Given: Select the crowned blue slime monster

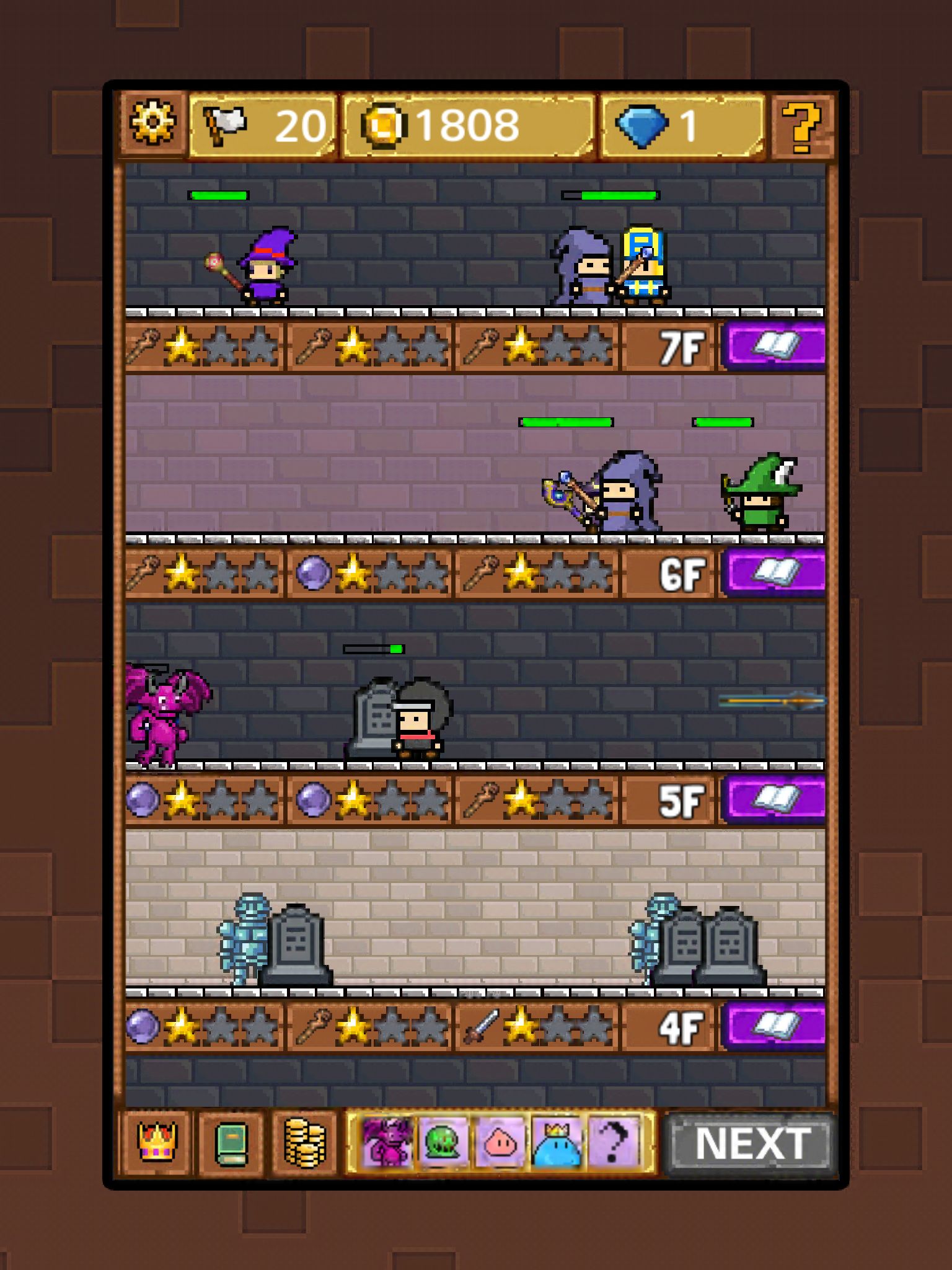Looking at the screenshot, I should pyautogui.click(x=556, y=1142).
